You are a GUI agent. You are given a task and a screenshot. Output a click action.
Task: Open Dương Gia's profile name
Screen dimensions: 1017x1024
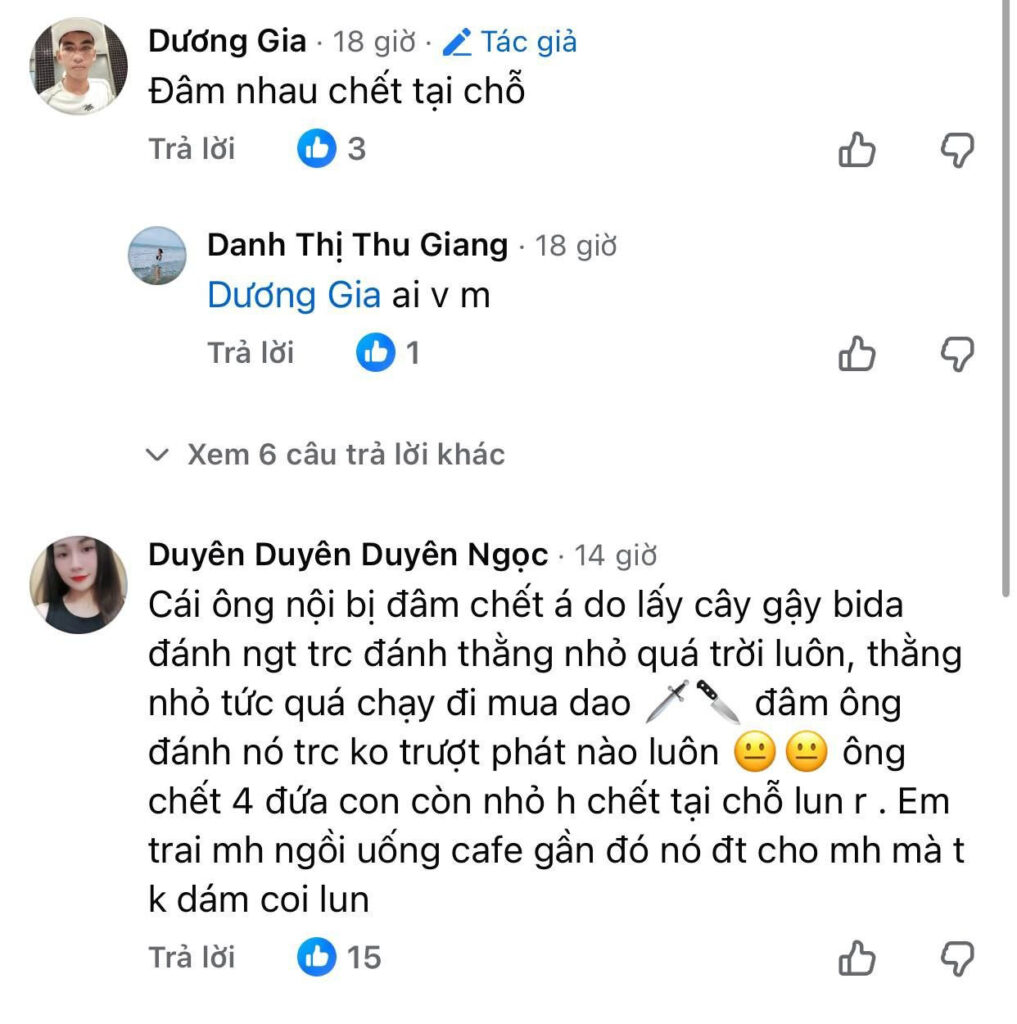(x=226, y=42)
